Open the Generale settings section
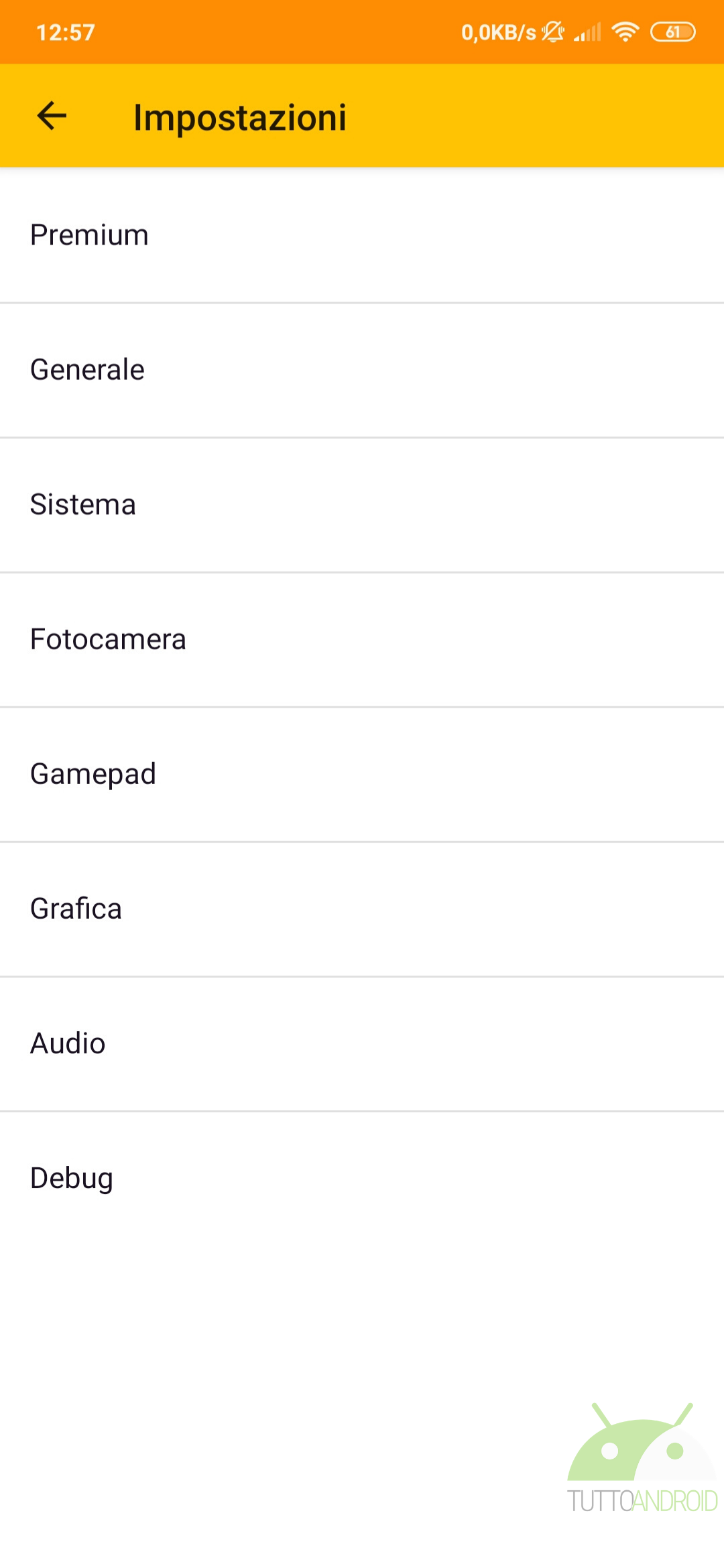The width and height of the screenshot is (724, 1568). click(362, 370)
